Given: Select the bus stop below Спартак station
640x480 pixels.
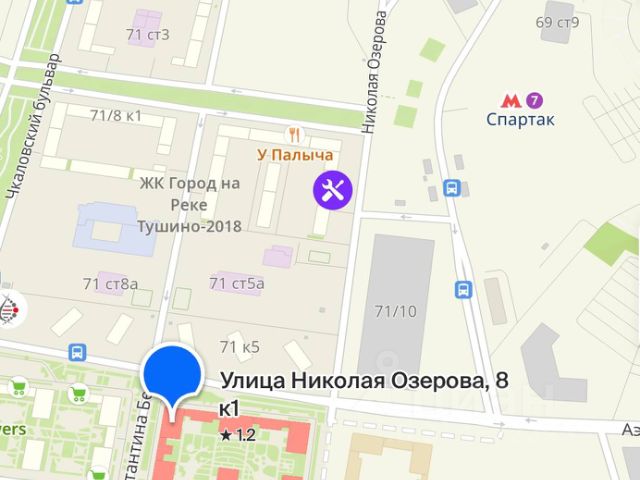Looking at the screenshot, I should coord(452,187).
